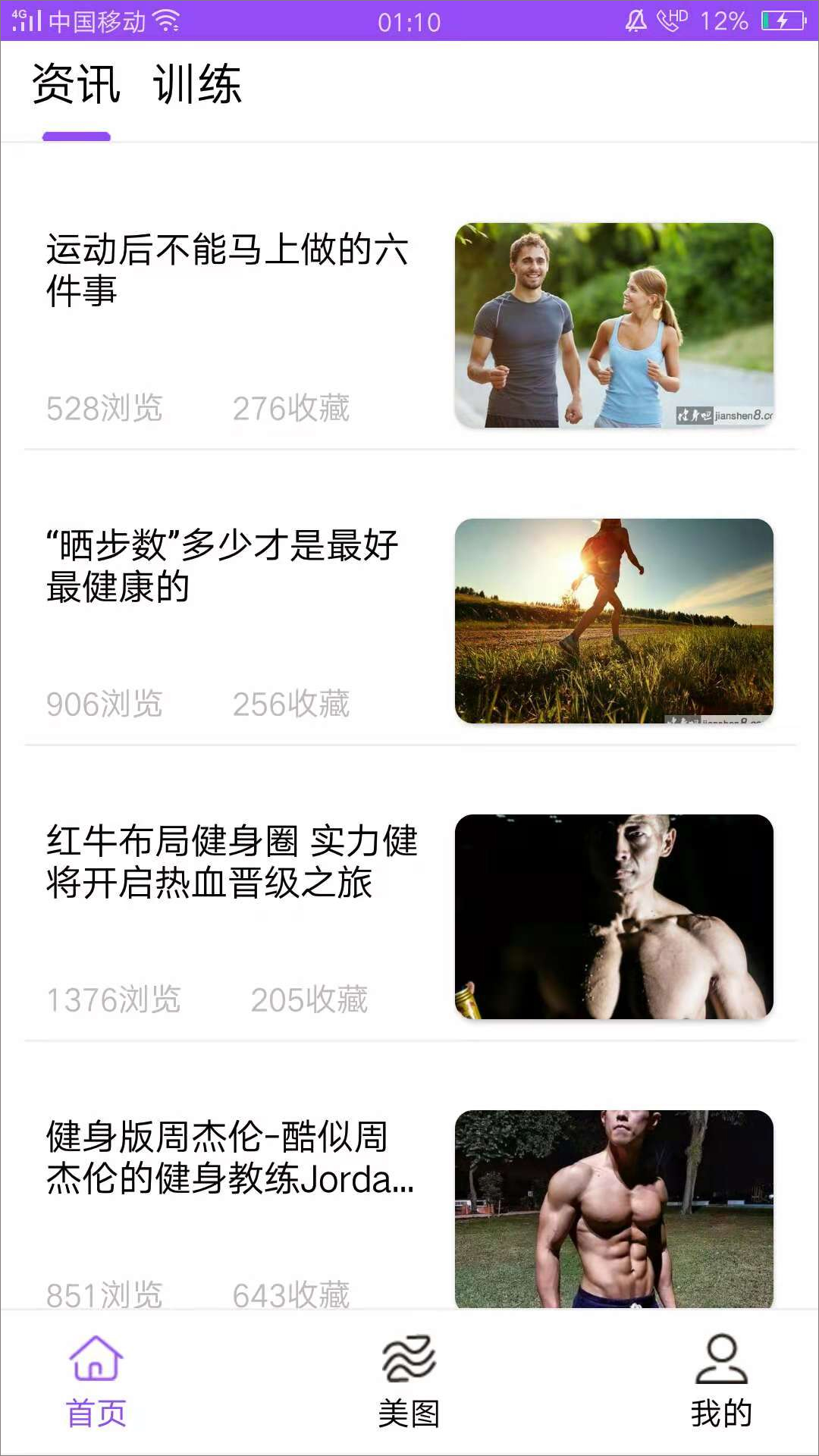Select the 资讯 tab

click(x=76, y=84)
